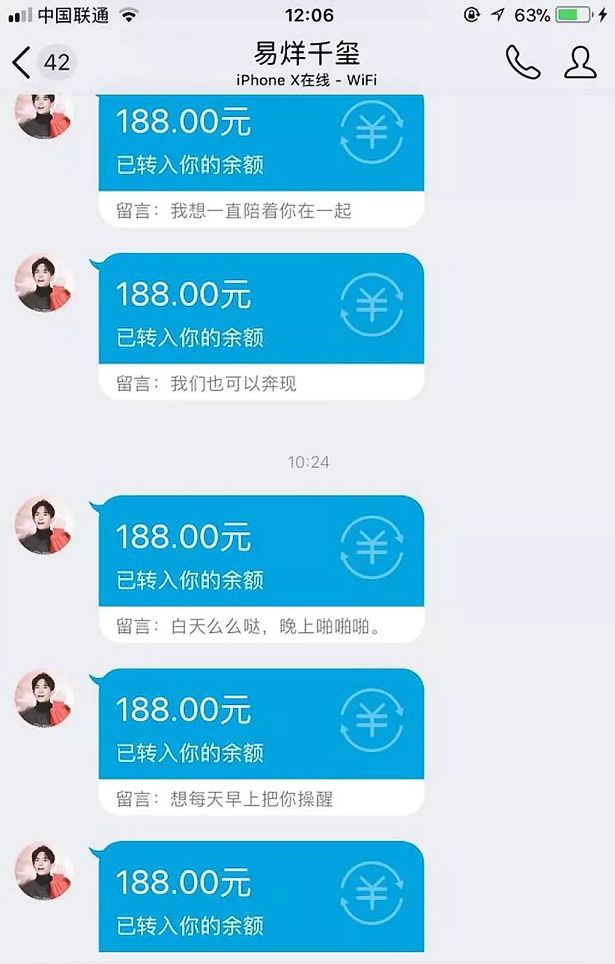Open the contact profile icon
The image size is (615, 964).
580,63
